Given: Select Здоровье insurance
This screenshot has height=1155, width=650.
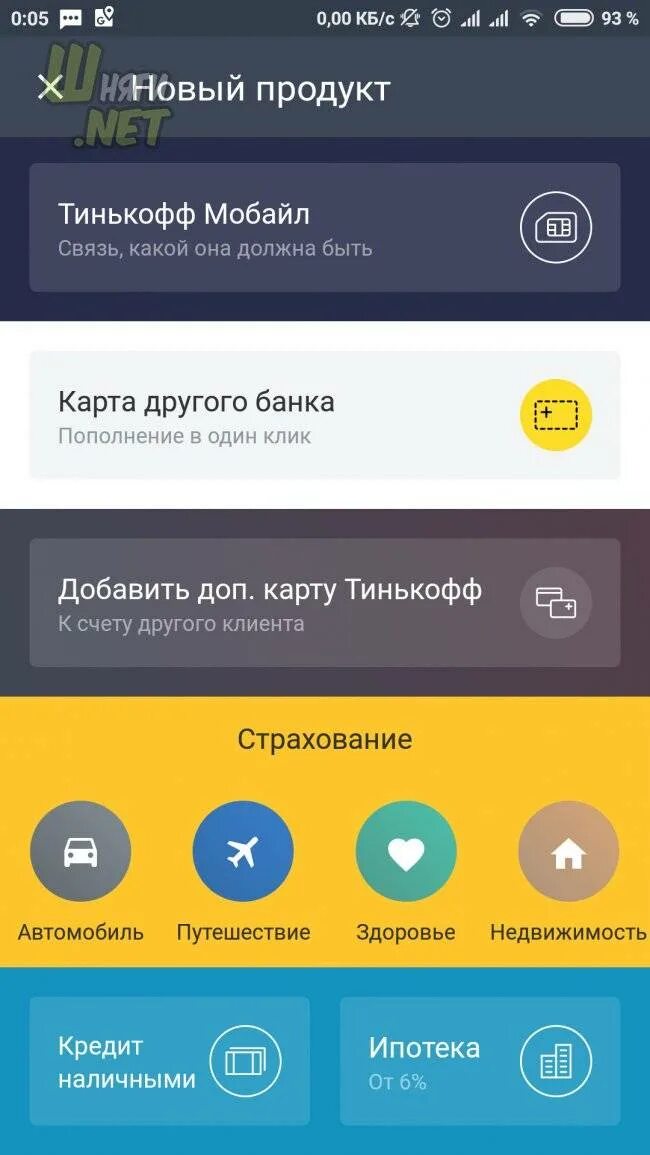Looking at the screenshot, I should point(406,852).
